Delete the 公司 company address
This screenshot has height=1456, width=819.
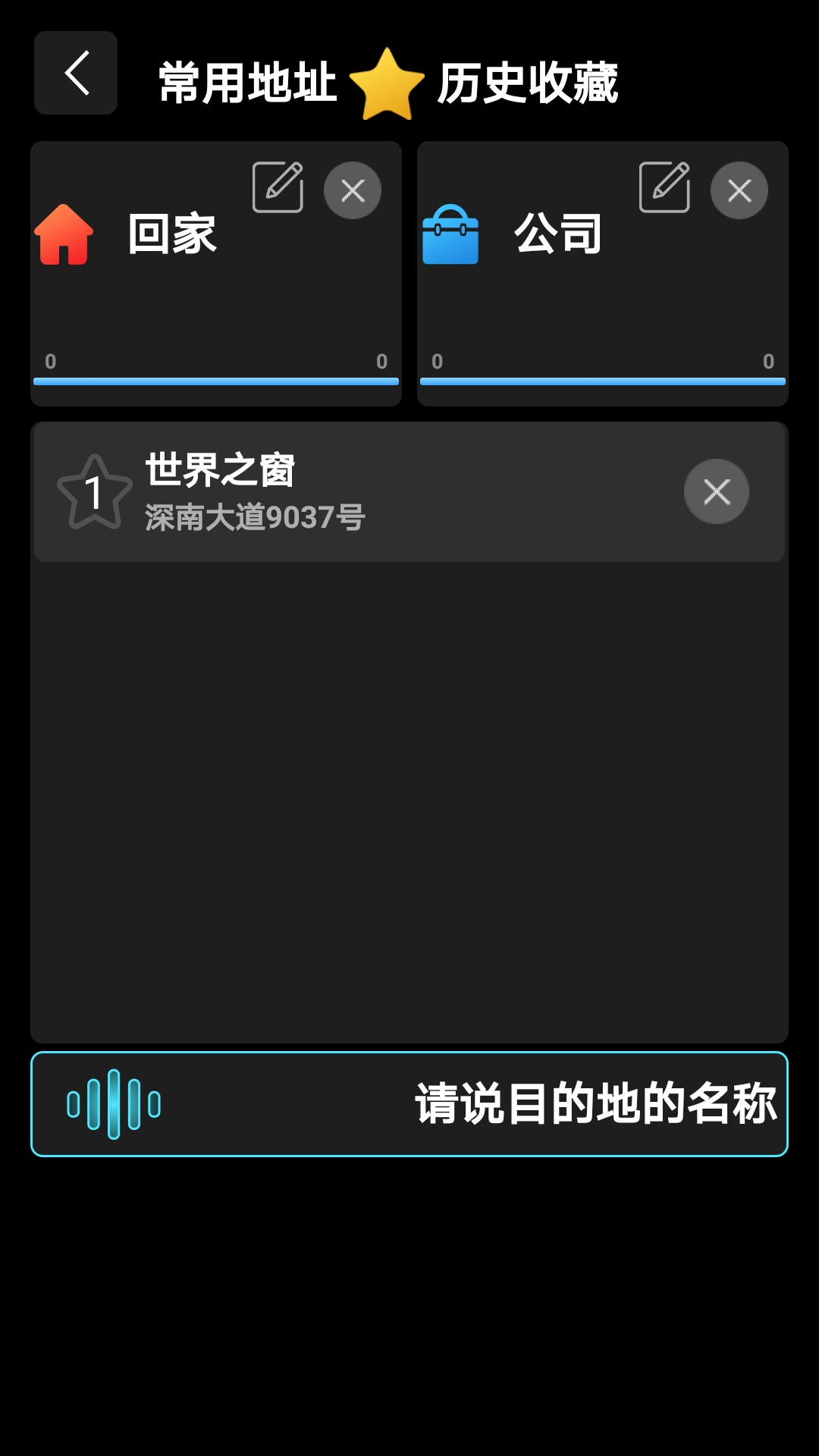click(739, 190)
